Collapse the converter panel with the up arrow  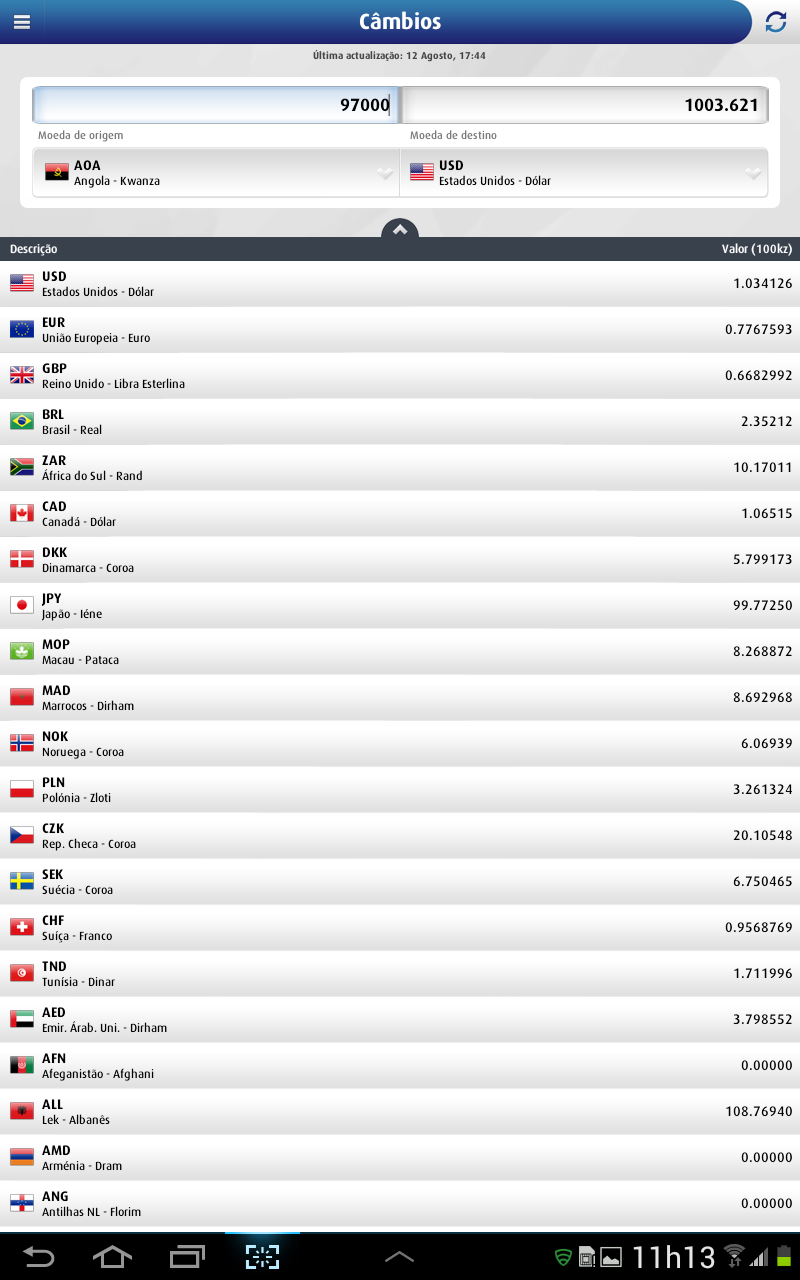(x=400, y=230)
